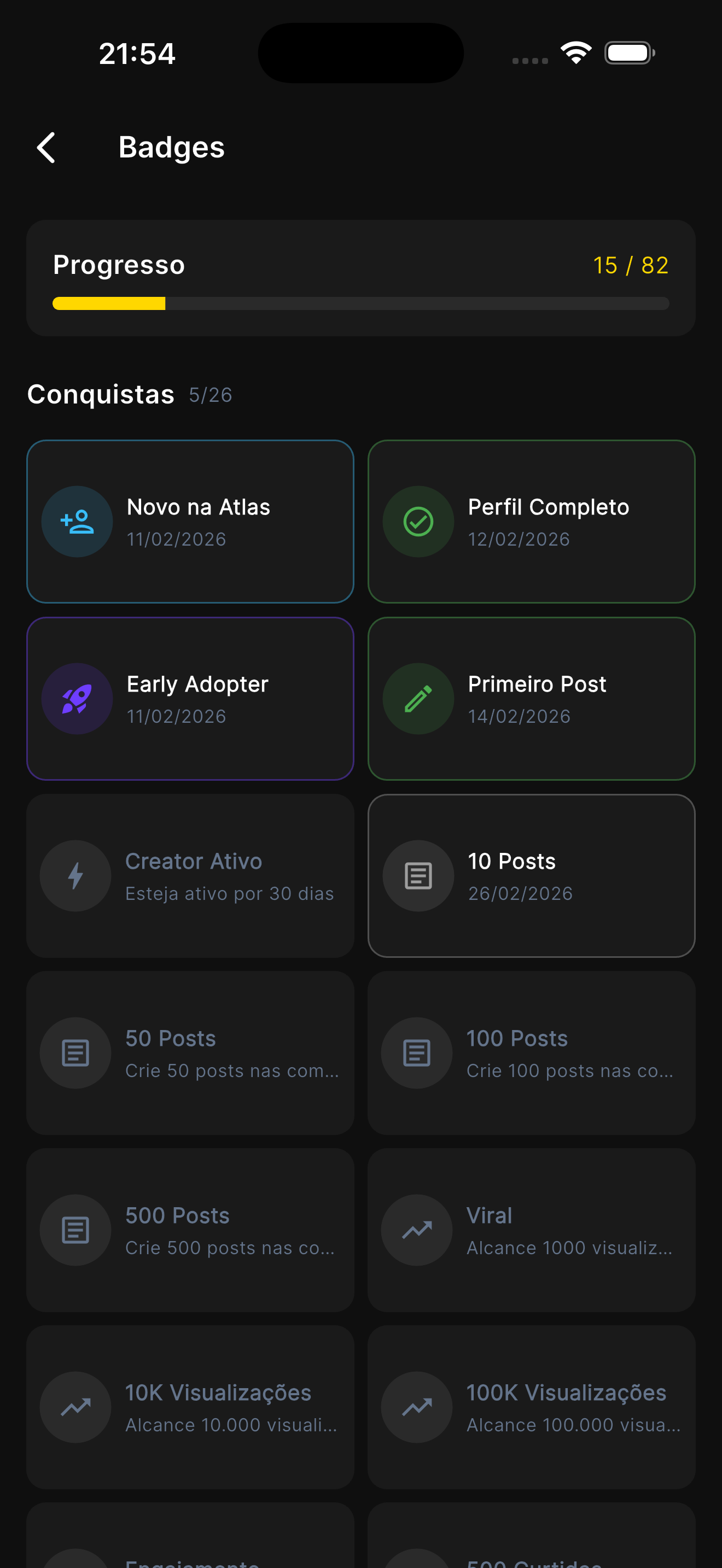Tap the back arrow to leave Badges
Viewport: 722px width, 1568px height.
pos(45,147)
